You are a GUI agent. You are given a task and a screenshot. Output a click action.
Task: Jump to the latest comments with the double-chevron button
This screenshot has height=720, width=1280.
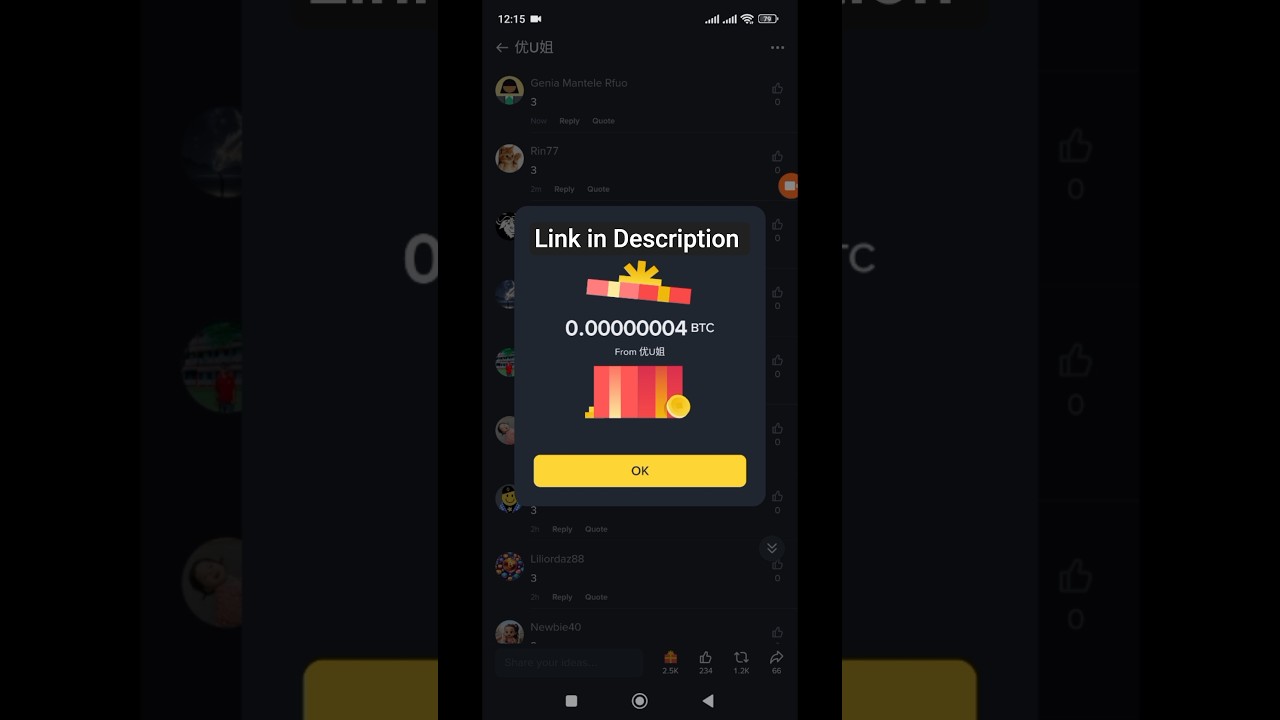pyautogui.click(x=771, y=548)
